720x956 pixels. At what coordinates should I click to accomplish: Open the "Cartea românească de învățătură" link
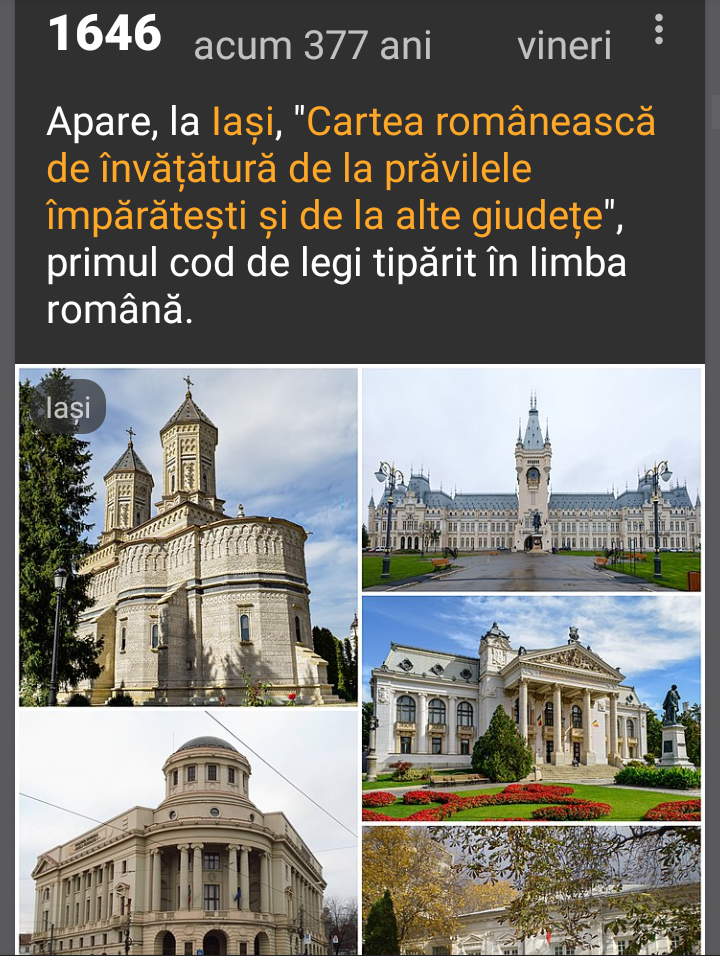[x=330, y=169]
